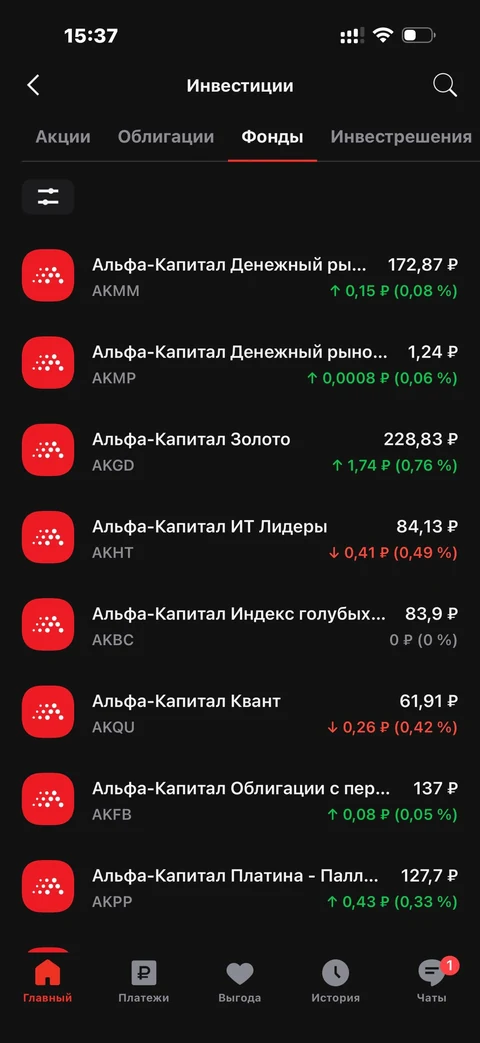
Task: Open Альфа-Капитал ИТ Лидеры fund
Action: 240,539
